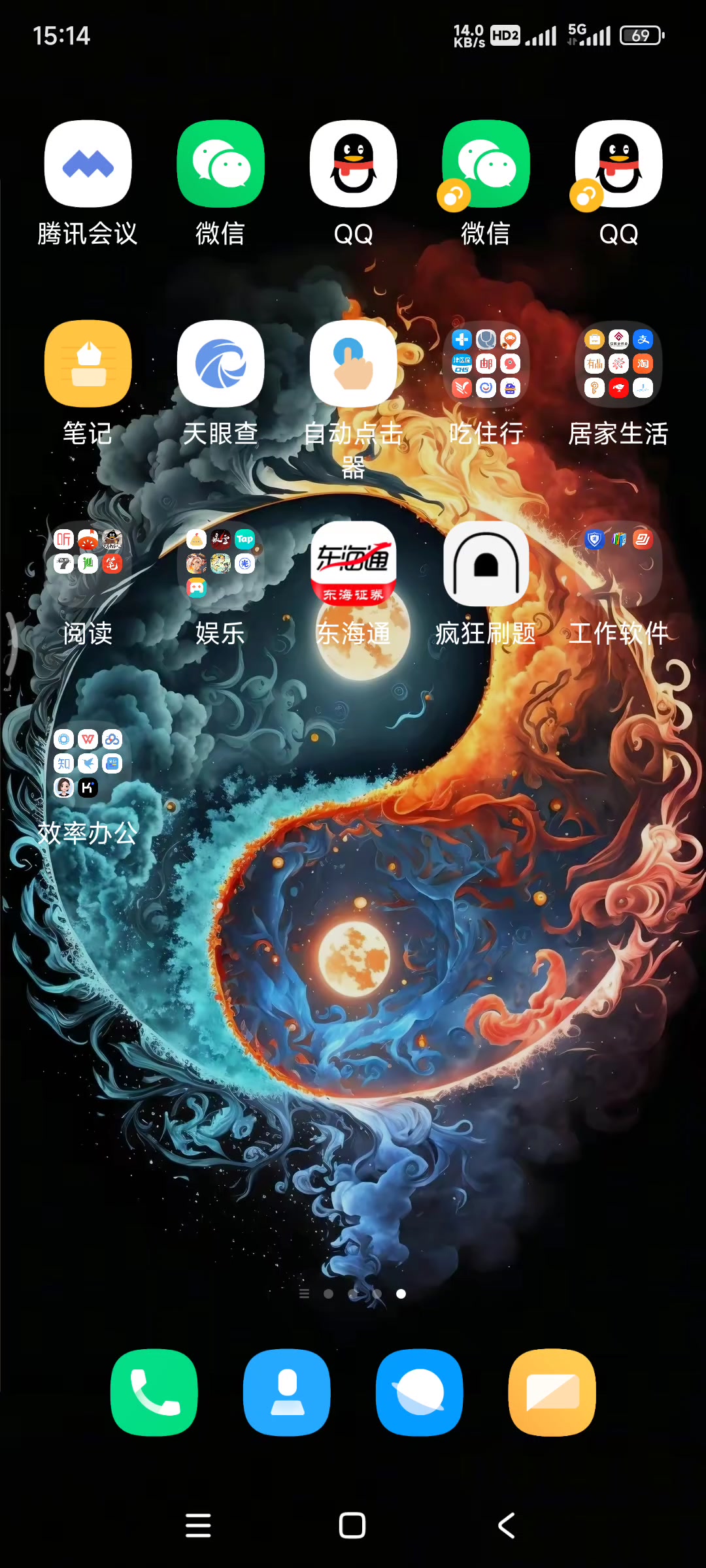The image size is (706, 1568).
Task: Launch the 东海通 app
Action: pyautogui.click(x=353, y=564)
